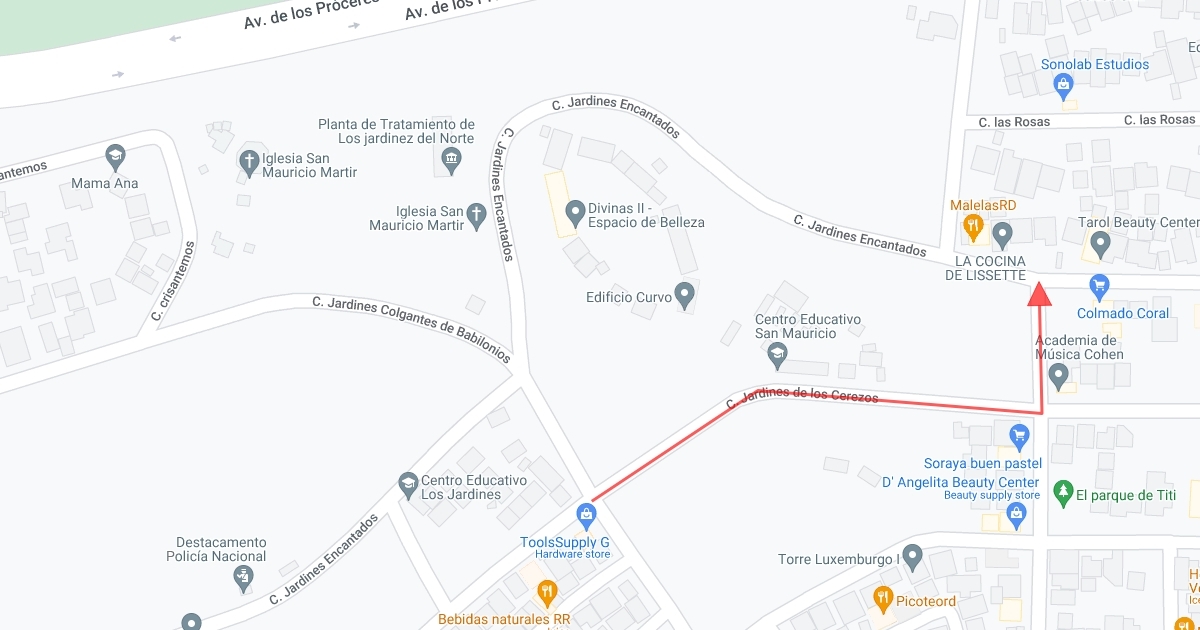Select the Edificio Curvo location pin

click(685, 294)
